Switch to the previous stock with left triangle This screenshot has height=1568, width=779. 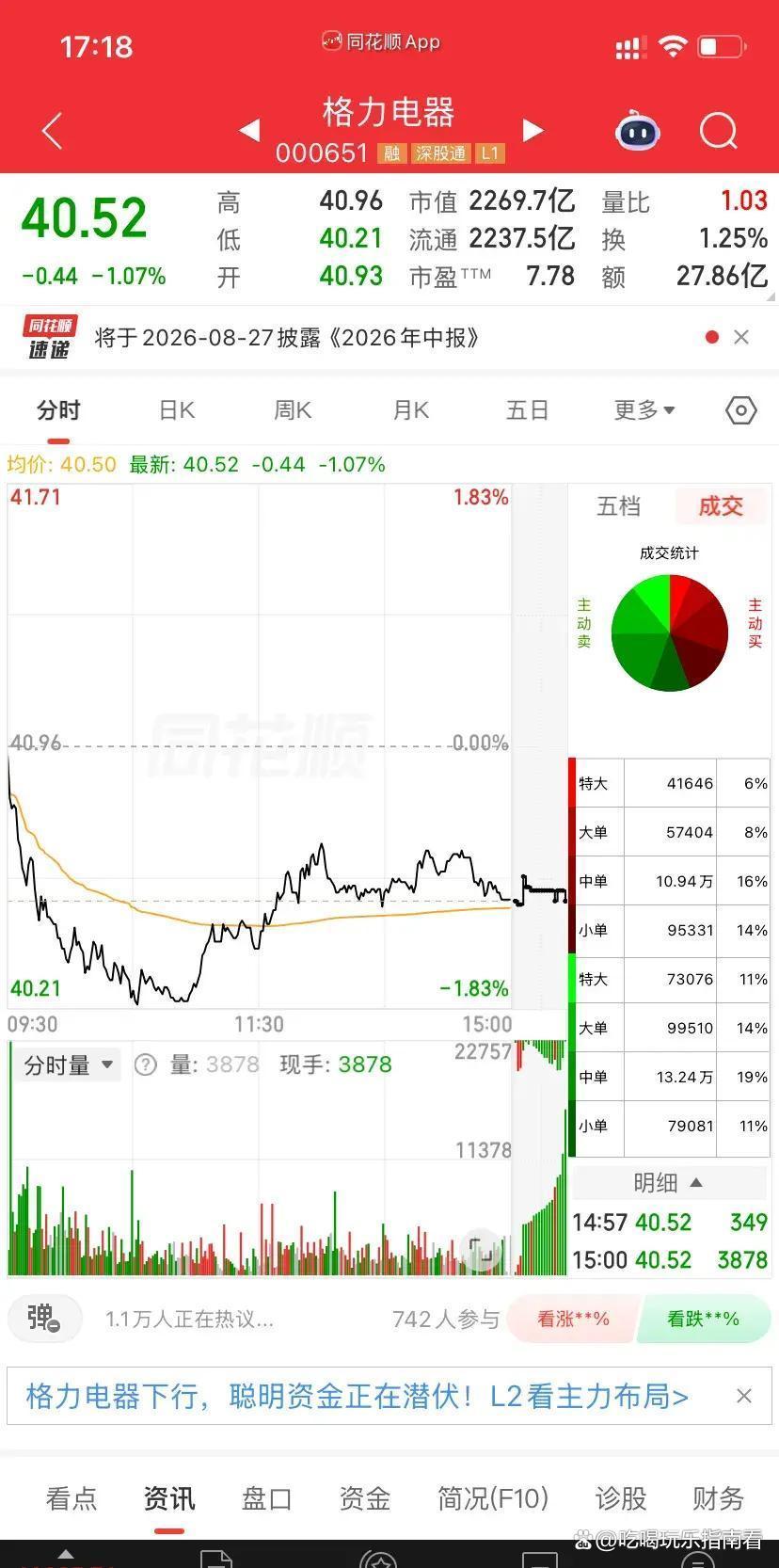click(249, 130)
